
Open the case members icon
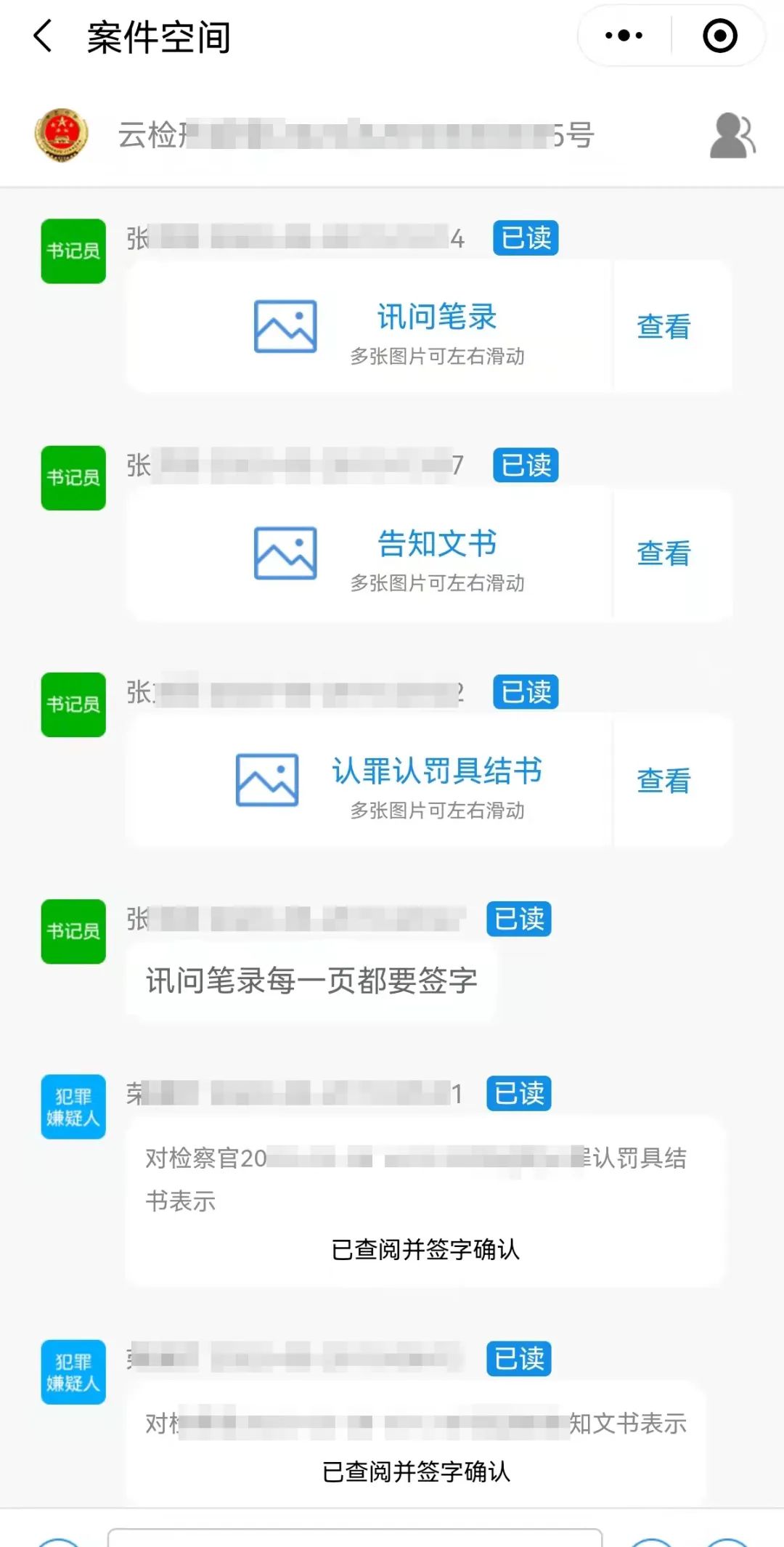tap(732, 136)
